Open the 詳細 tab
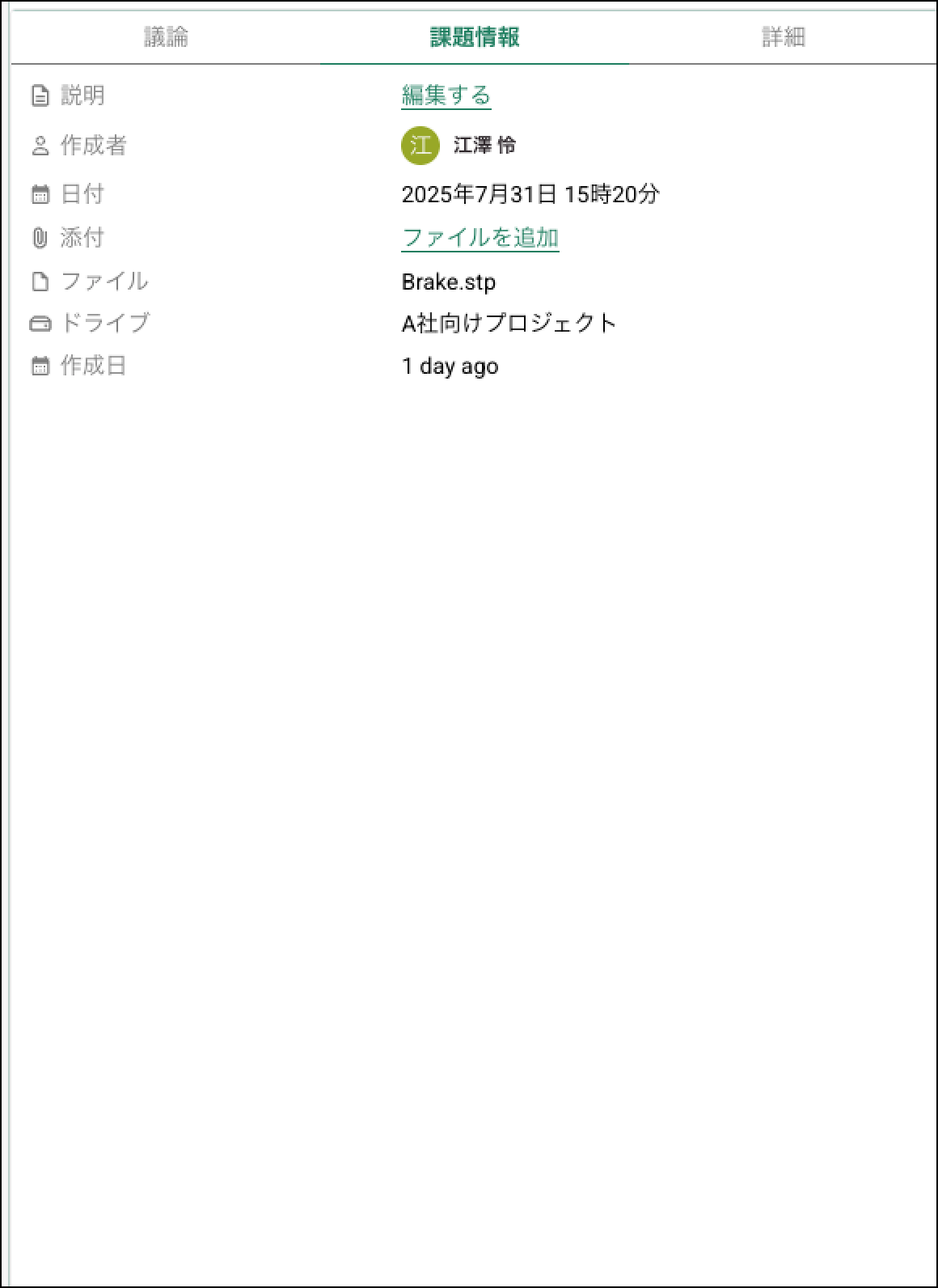The height and width of the screenshot is (1288, 938). (x=783, y=37)
